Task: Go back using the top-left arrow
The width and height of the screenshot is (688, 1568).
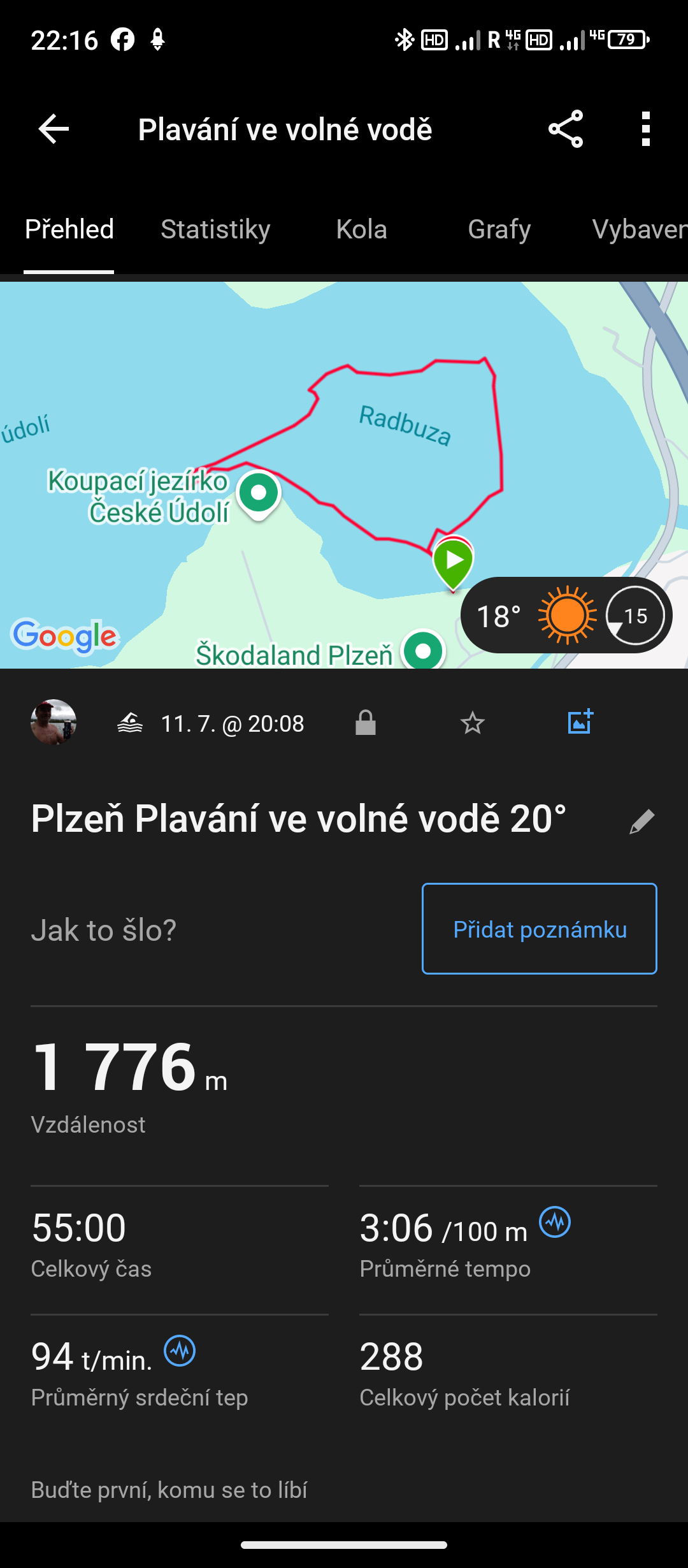Action: pos(54,129)
